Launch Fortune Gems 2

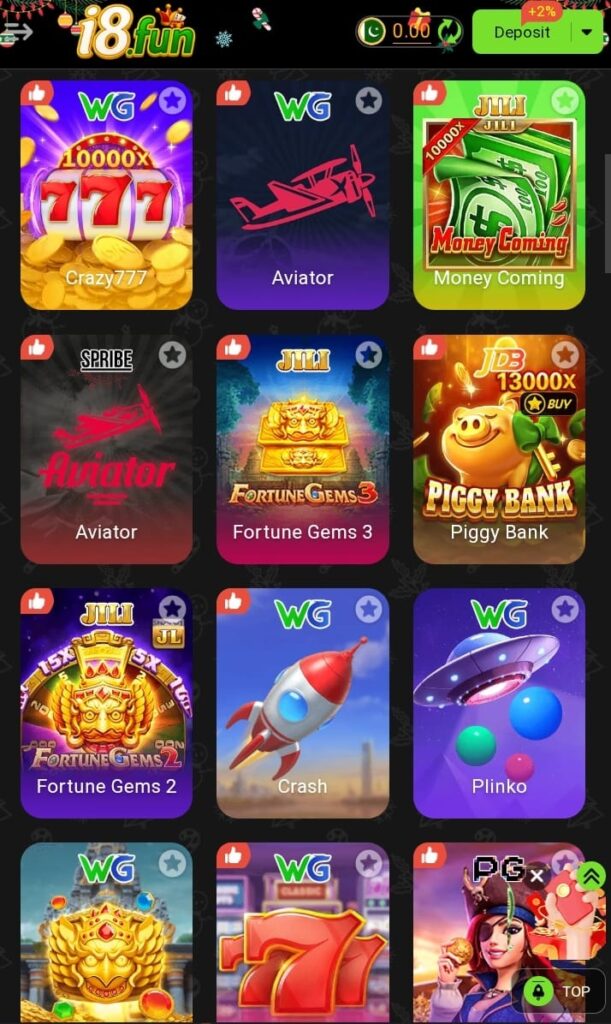tap(106, 705)
